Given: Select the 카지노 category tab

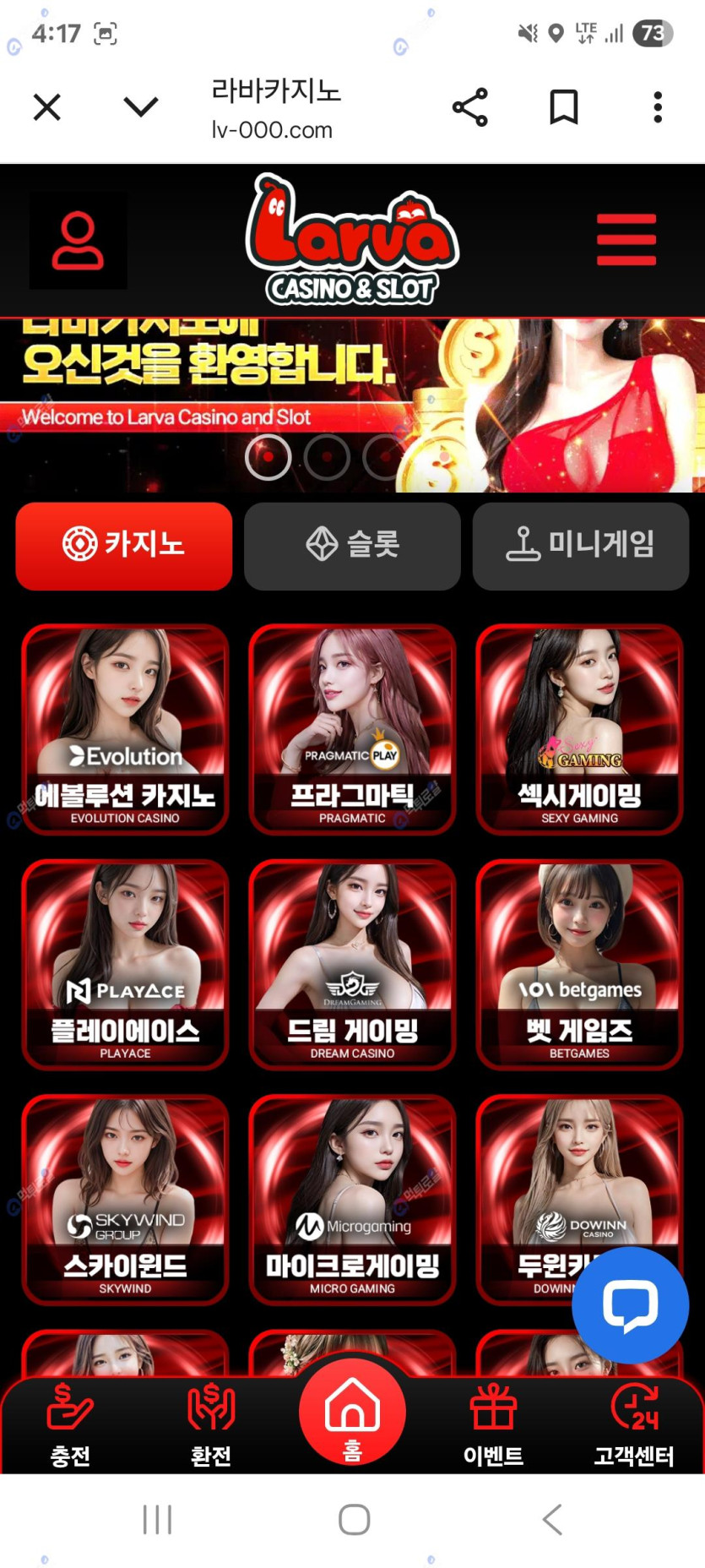Looking at the screenshot, I should coord(124,546).
